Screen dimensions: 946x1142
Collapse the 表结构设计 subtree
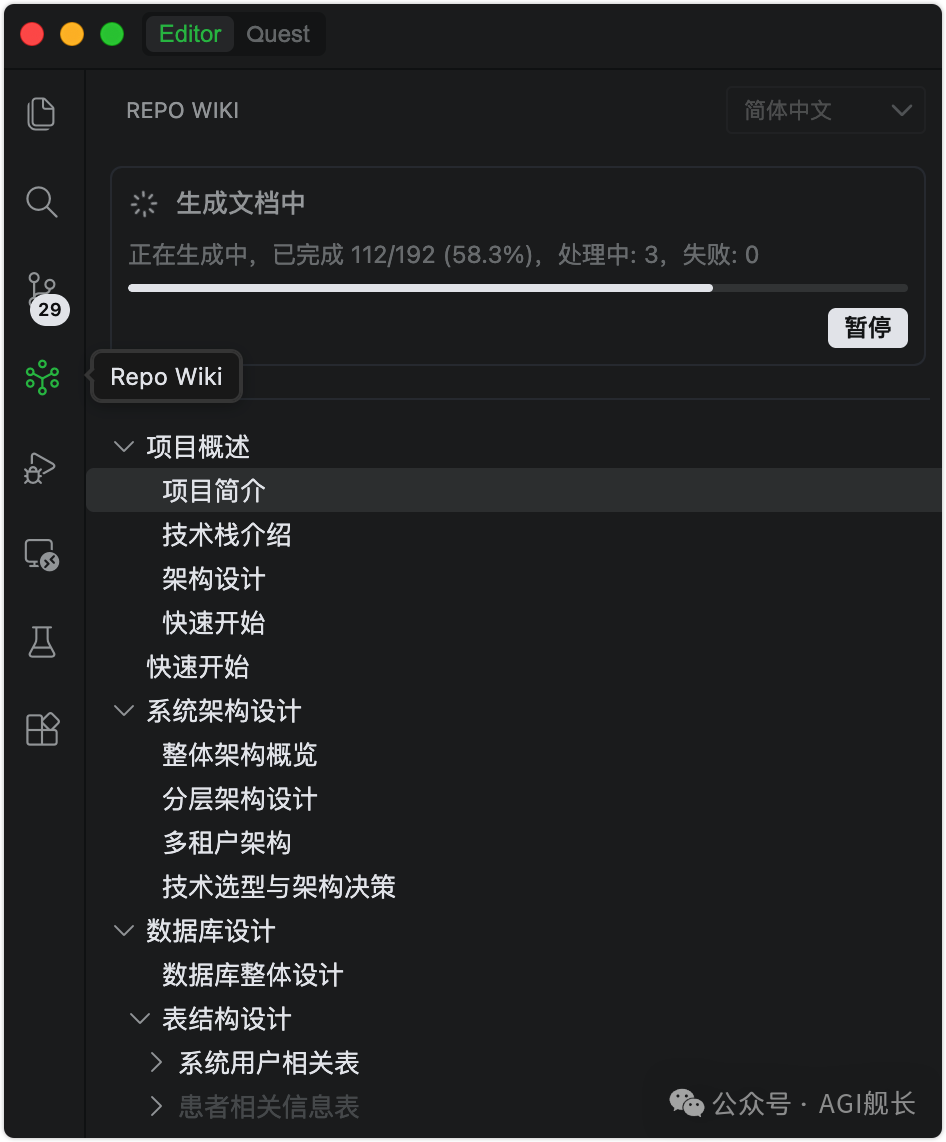(x=139, y=1019)
